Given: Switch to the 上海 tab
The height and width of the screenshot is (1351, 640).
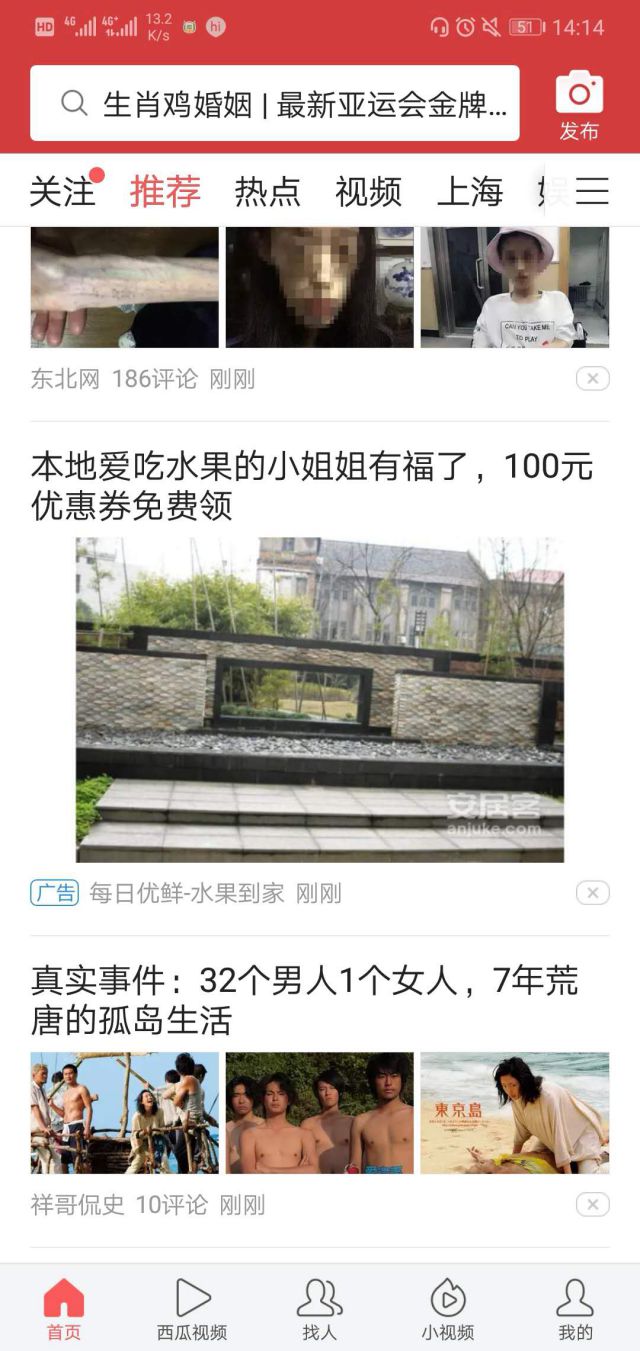Looking at the screenshot, I should point(469,191).
